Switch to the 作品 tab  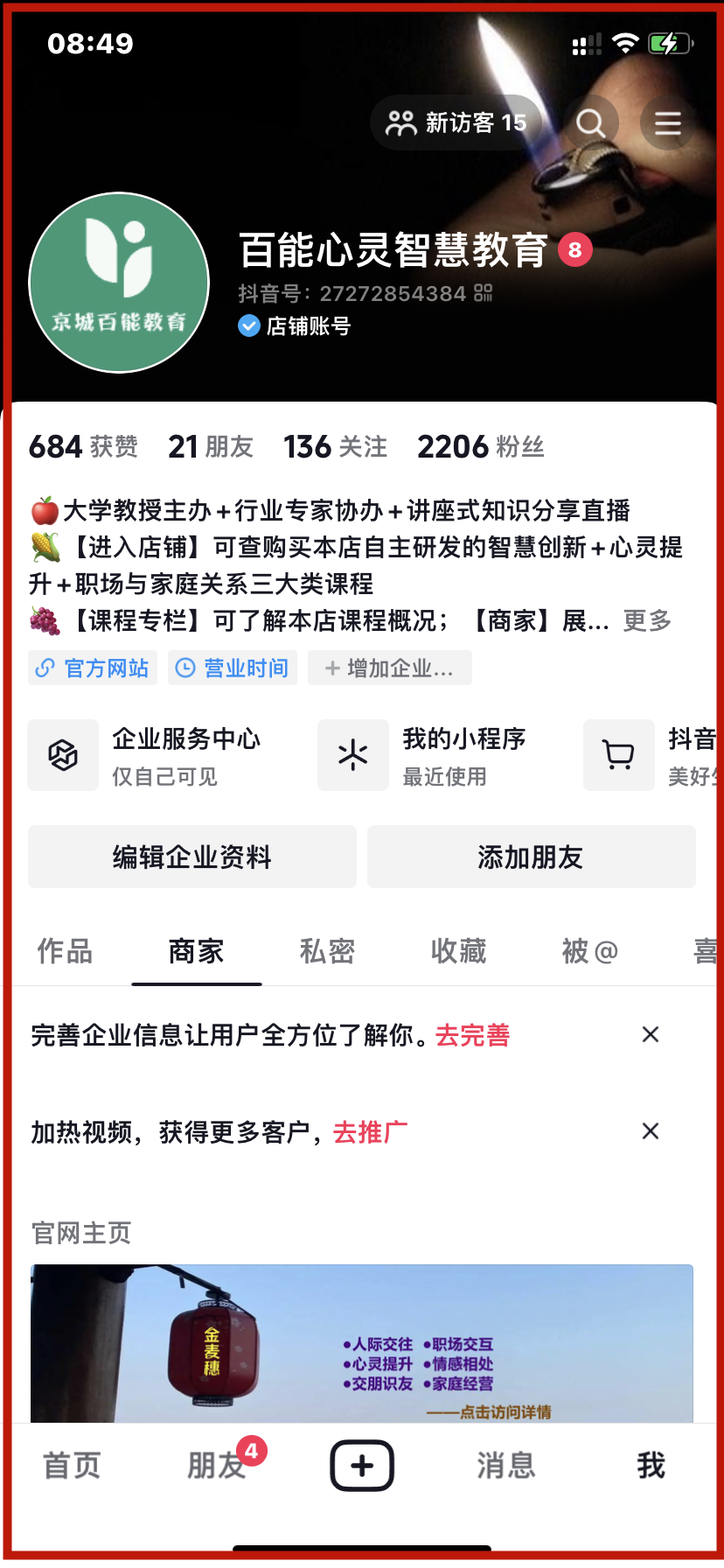pyautogui.click(x=65, y=951)
